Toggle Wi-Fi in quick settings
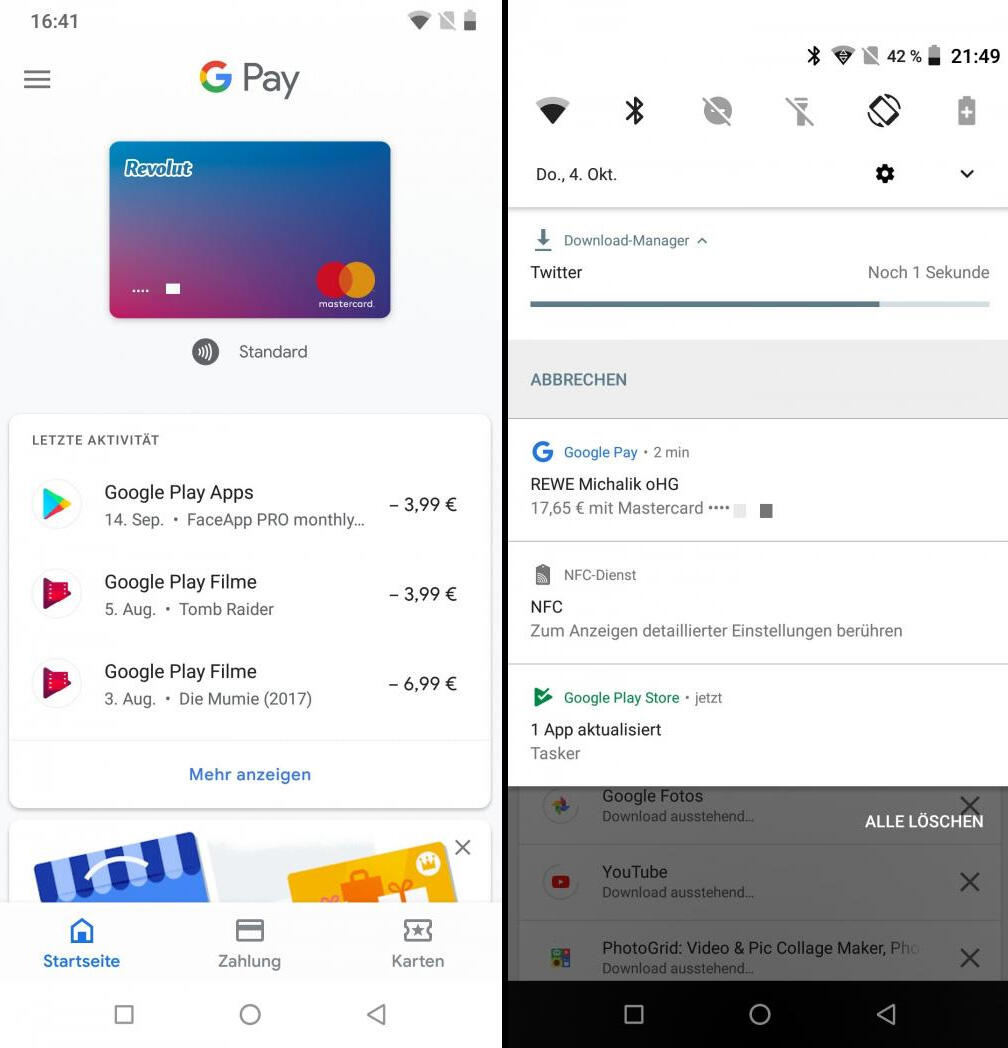The image size is (1008, 1048). [x=553, y=110]
